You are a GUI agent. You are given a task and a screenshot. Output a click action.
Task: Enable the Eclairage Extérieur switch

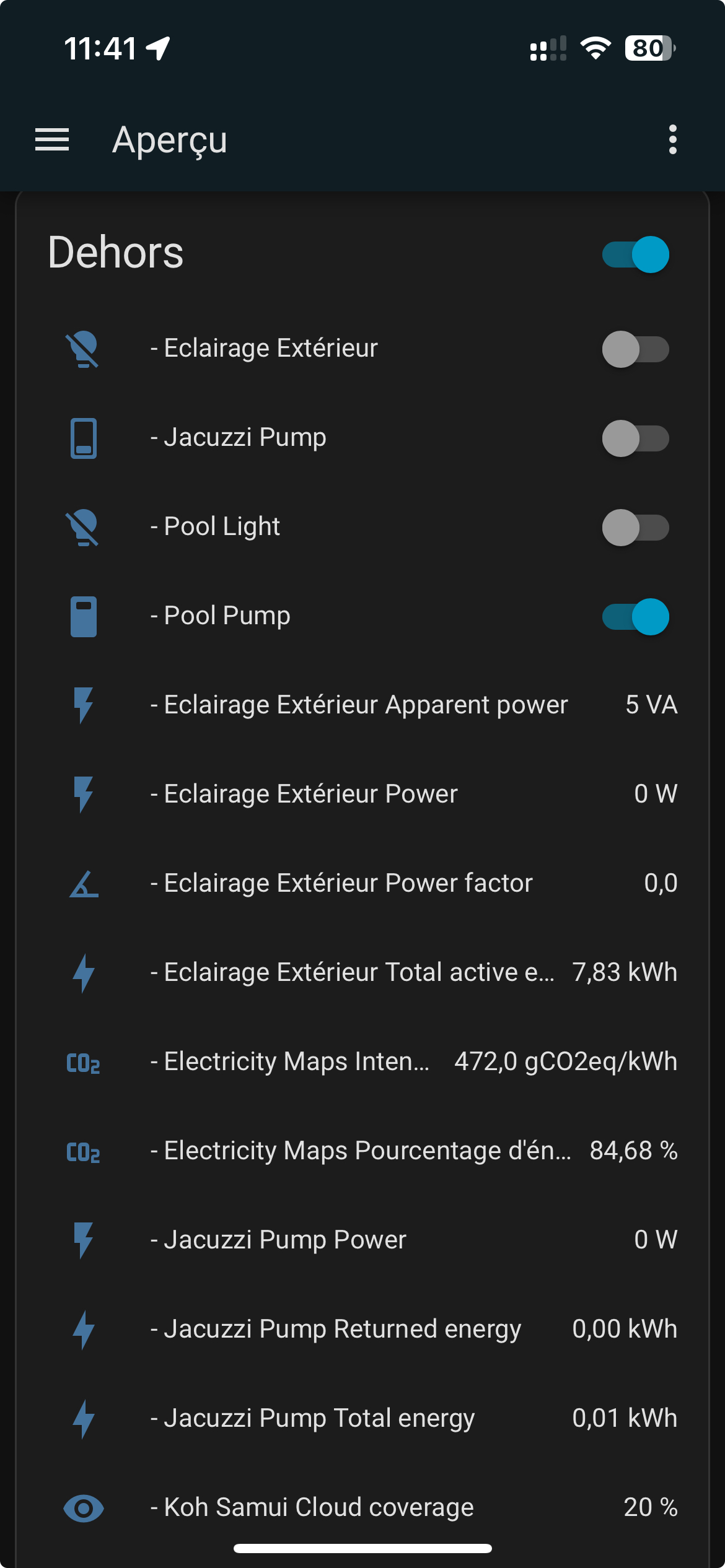click(636, 349)
